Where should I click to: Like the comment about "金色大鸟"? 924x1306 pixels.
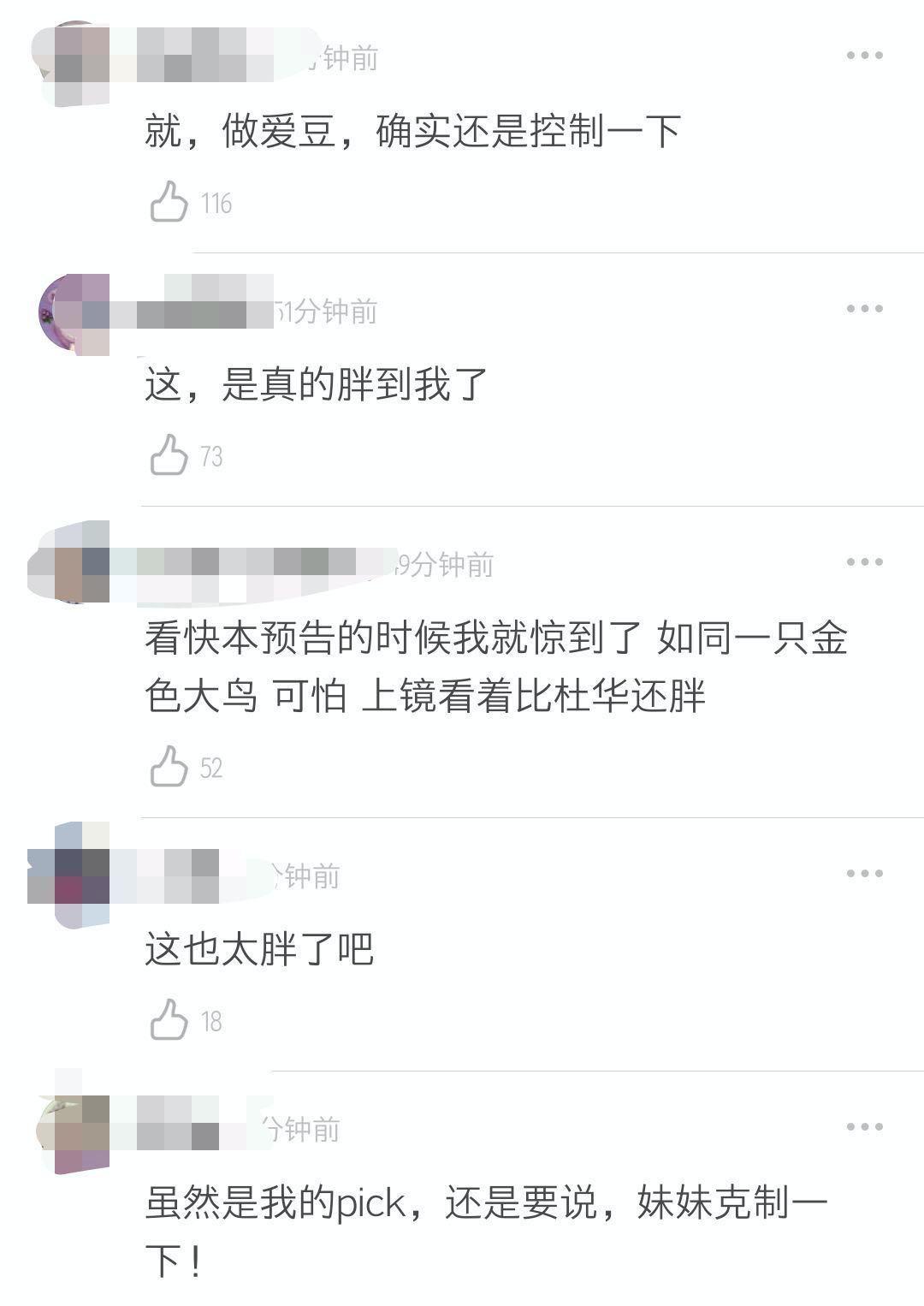click(x=169, y=767)
